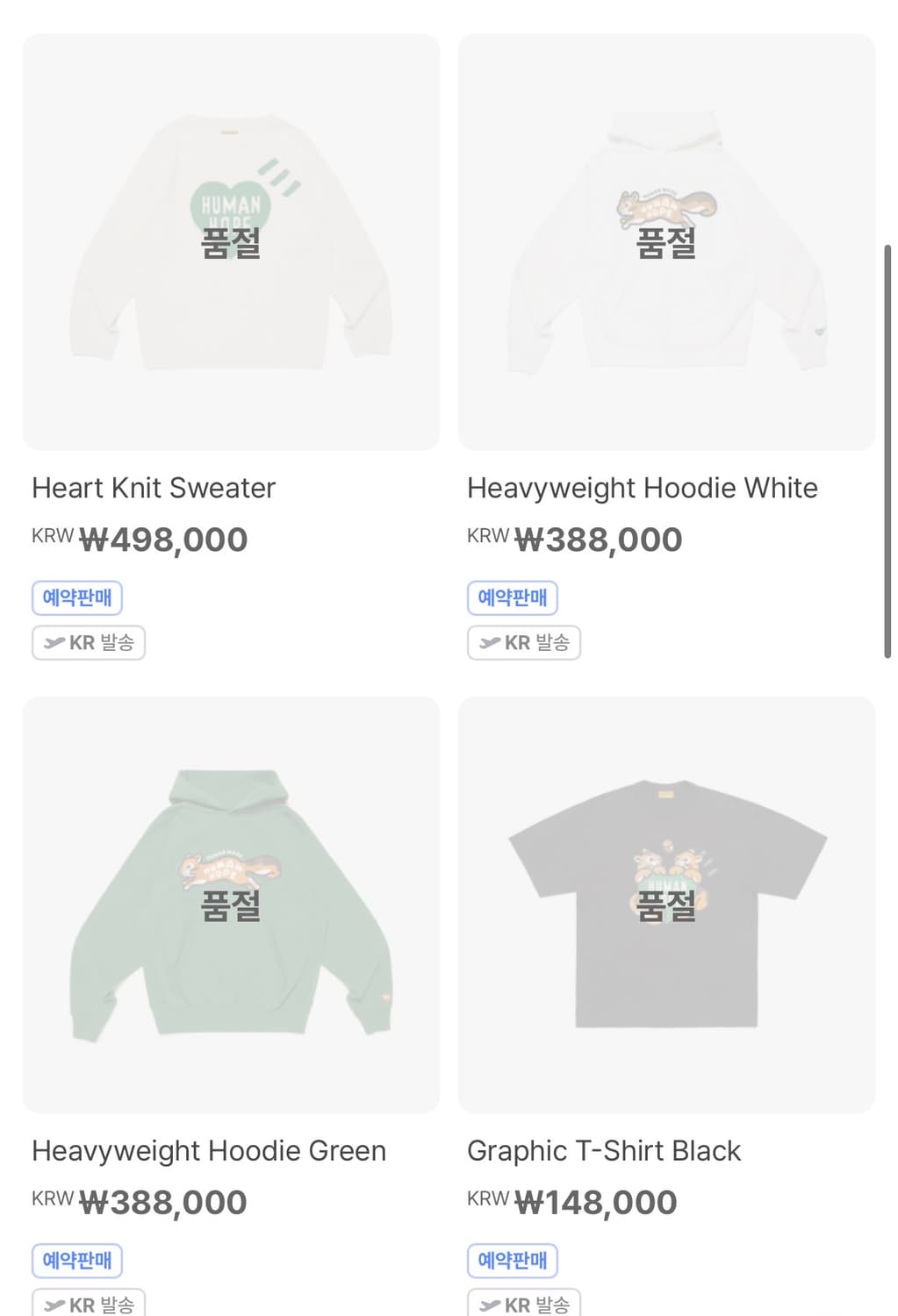
Task: Select the KR 발송 badge under Heavyweight Hoodie White
Action: pos(524,642)
